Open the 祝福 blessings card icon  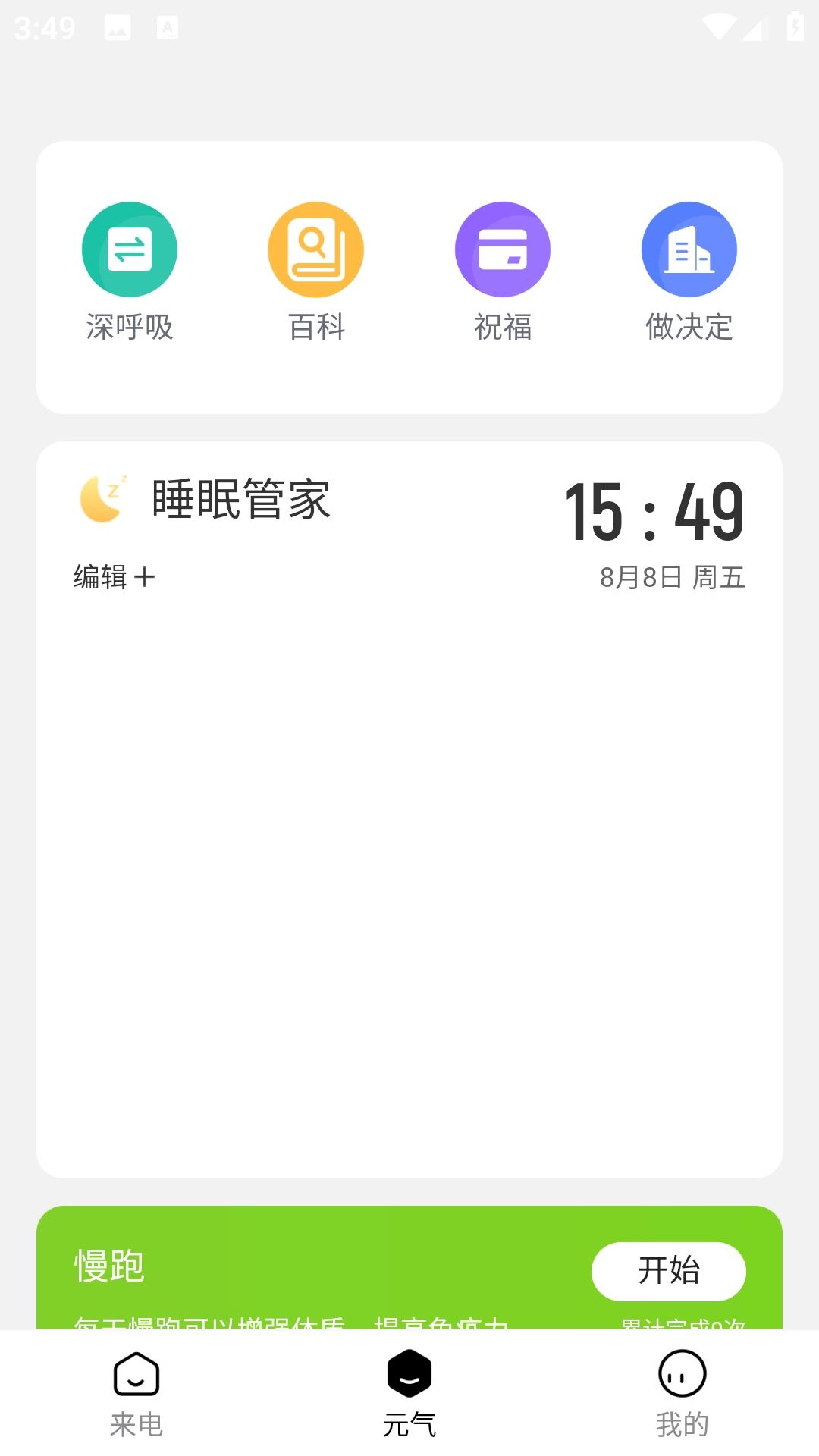click(x=503, y=249)
